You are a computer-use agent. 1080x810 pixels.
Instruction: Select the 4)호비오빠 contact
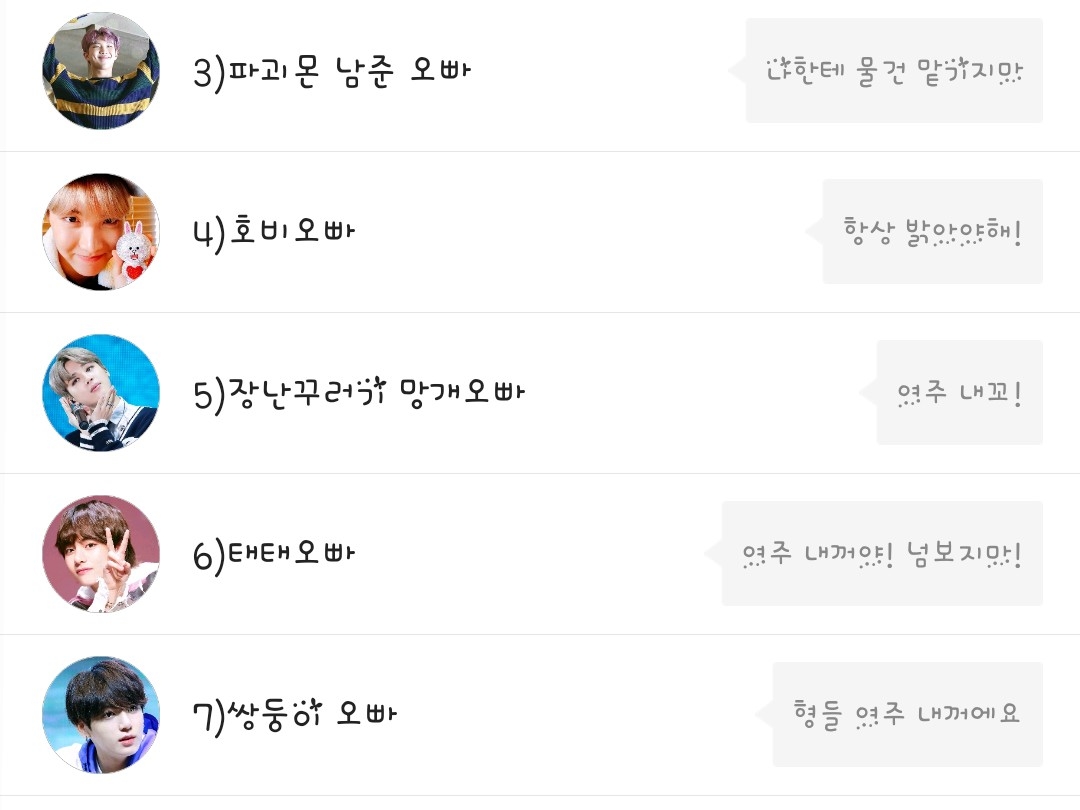click(x=274, y=233)
